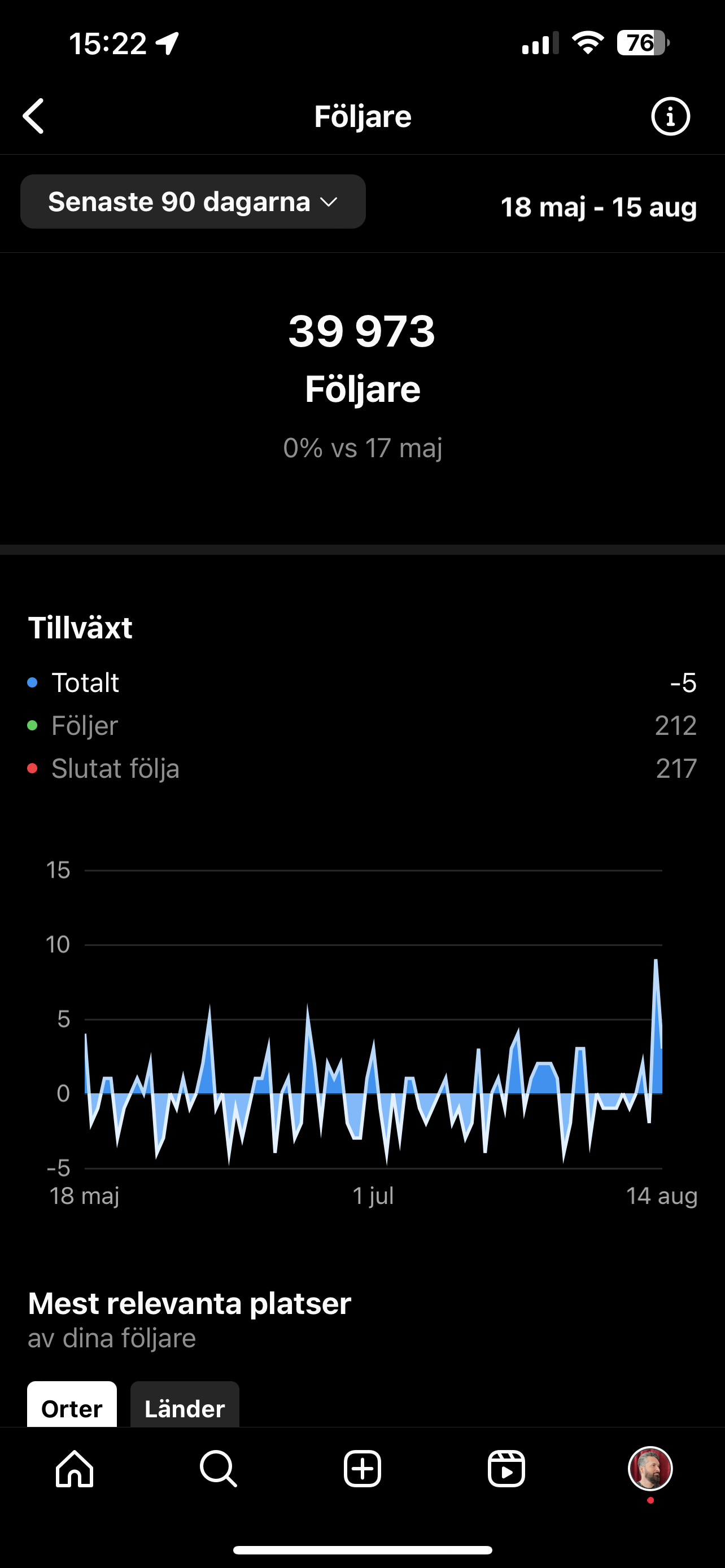Viewport: 725px width, 1568px height.
Task: Open the Reels tab
Action: point(506,1469)
